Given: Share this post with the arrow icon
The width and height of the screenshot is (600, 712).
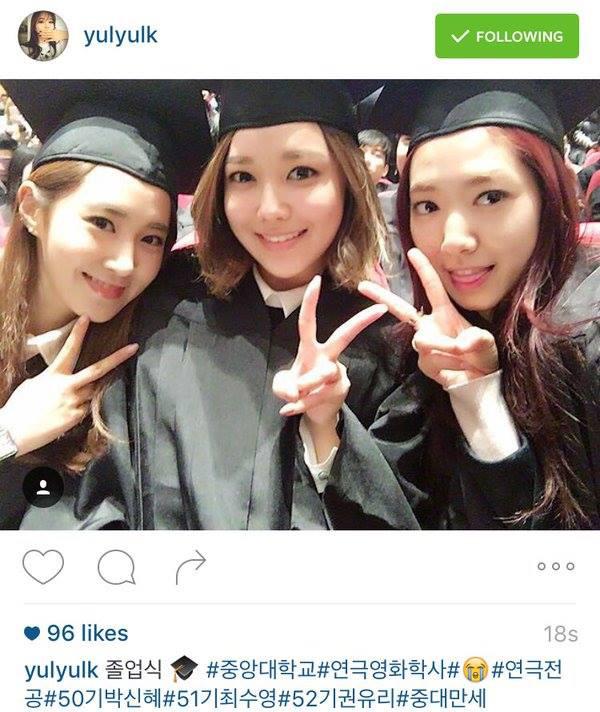Looking at the screenshot, I should coord(190,567).
